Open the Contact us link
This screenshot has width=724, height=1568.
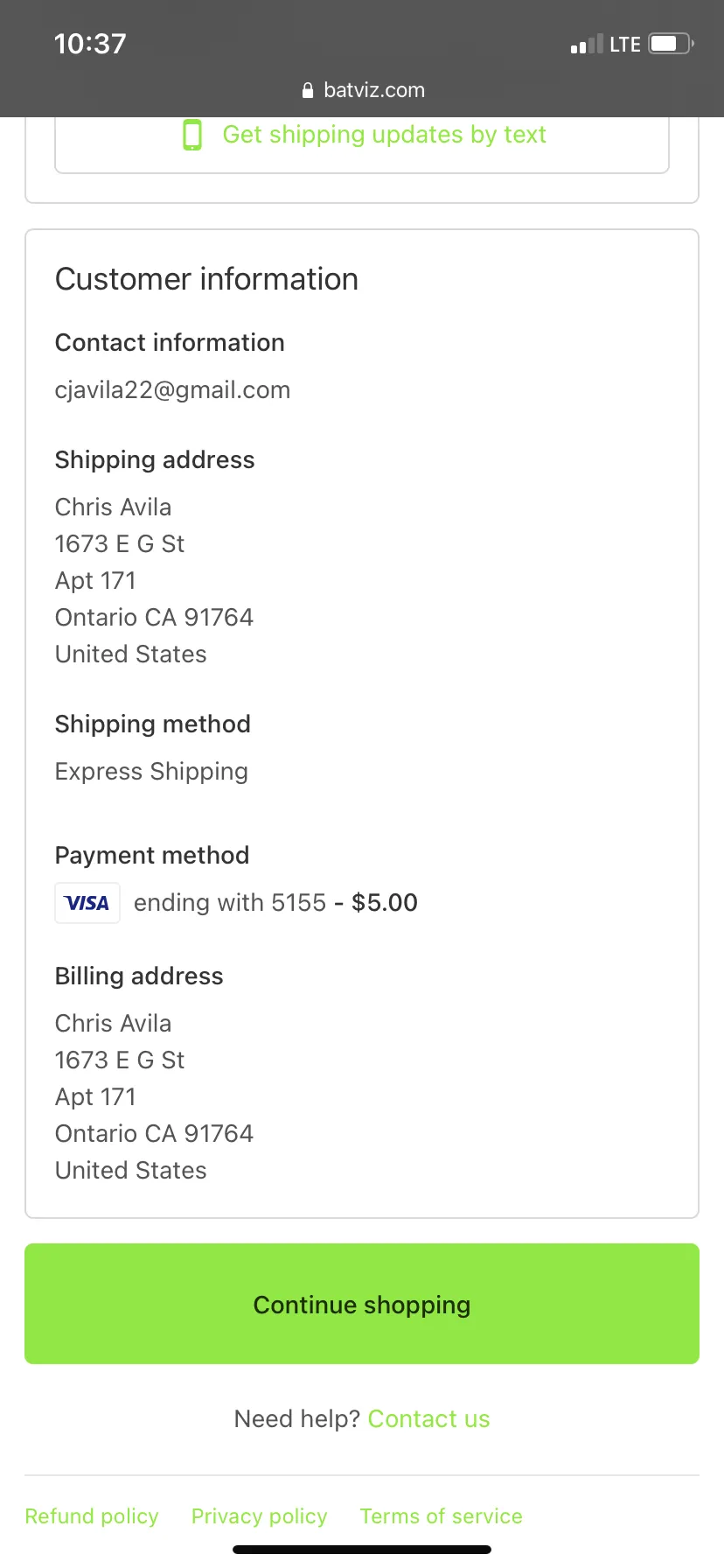point(428,1419)
